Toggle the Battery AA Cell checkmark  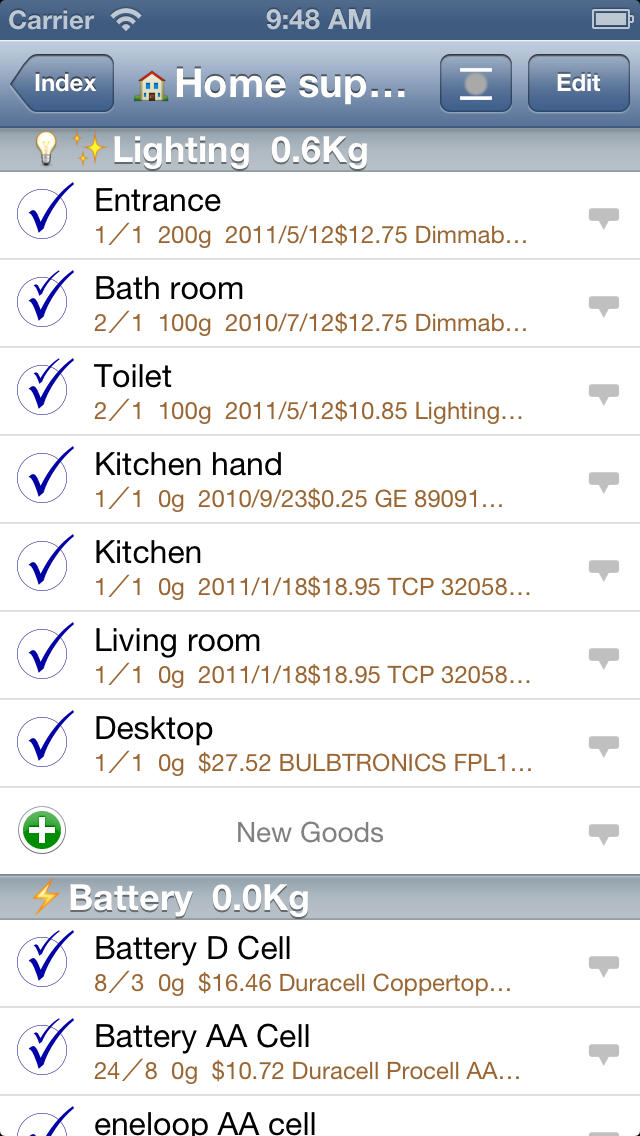(44, 1049)
